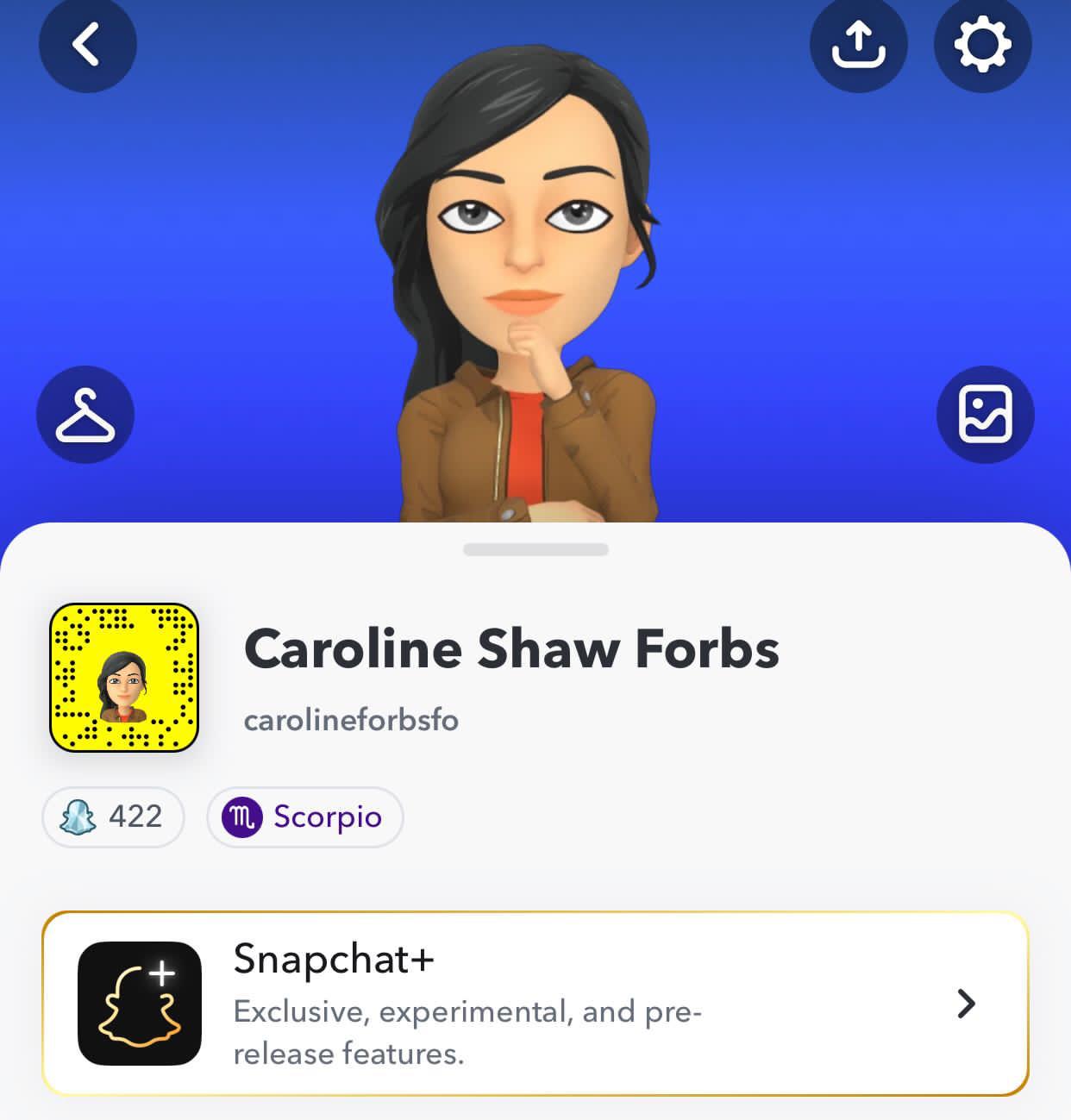
Task: Share the profile via upload icon
Action: coord(858,43)
